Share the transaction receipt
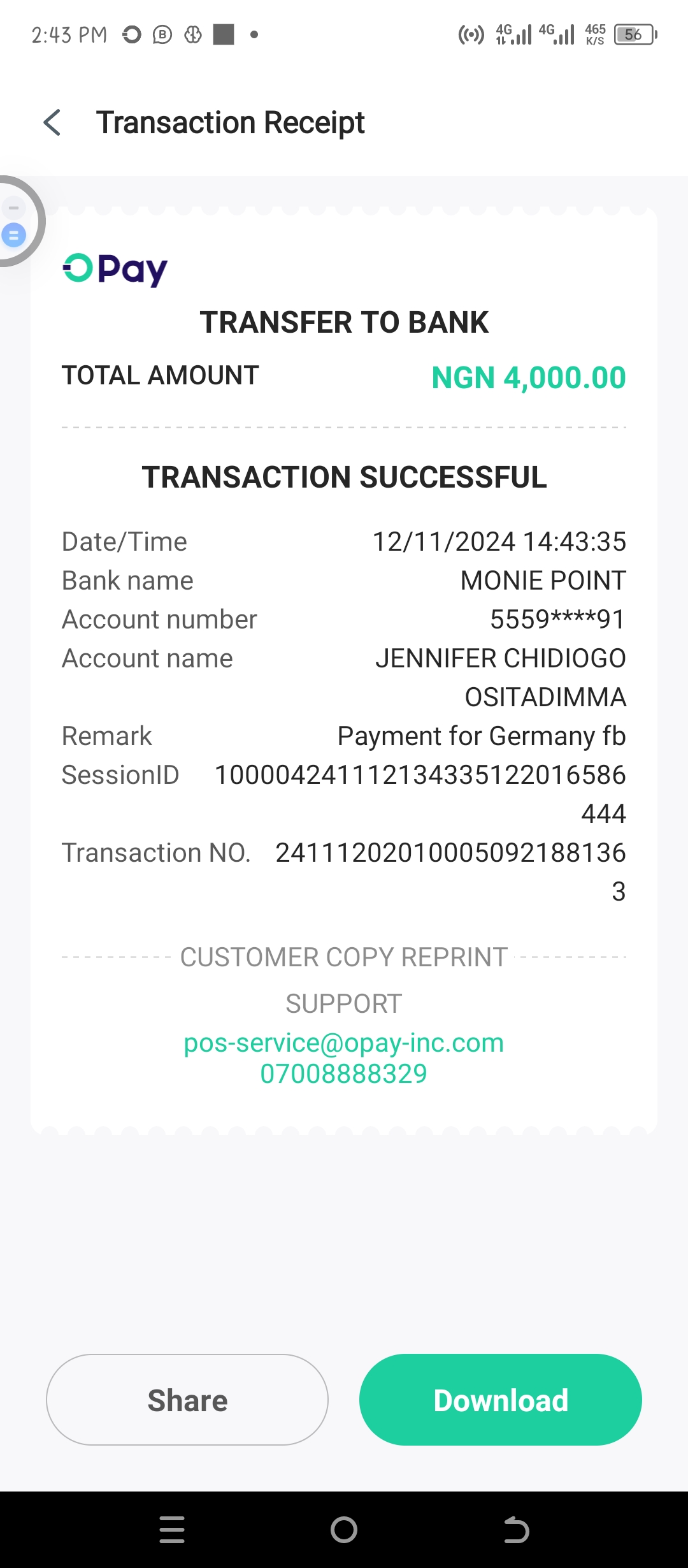 click(x=187, y=1400)
